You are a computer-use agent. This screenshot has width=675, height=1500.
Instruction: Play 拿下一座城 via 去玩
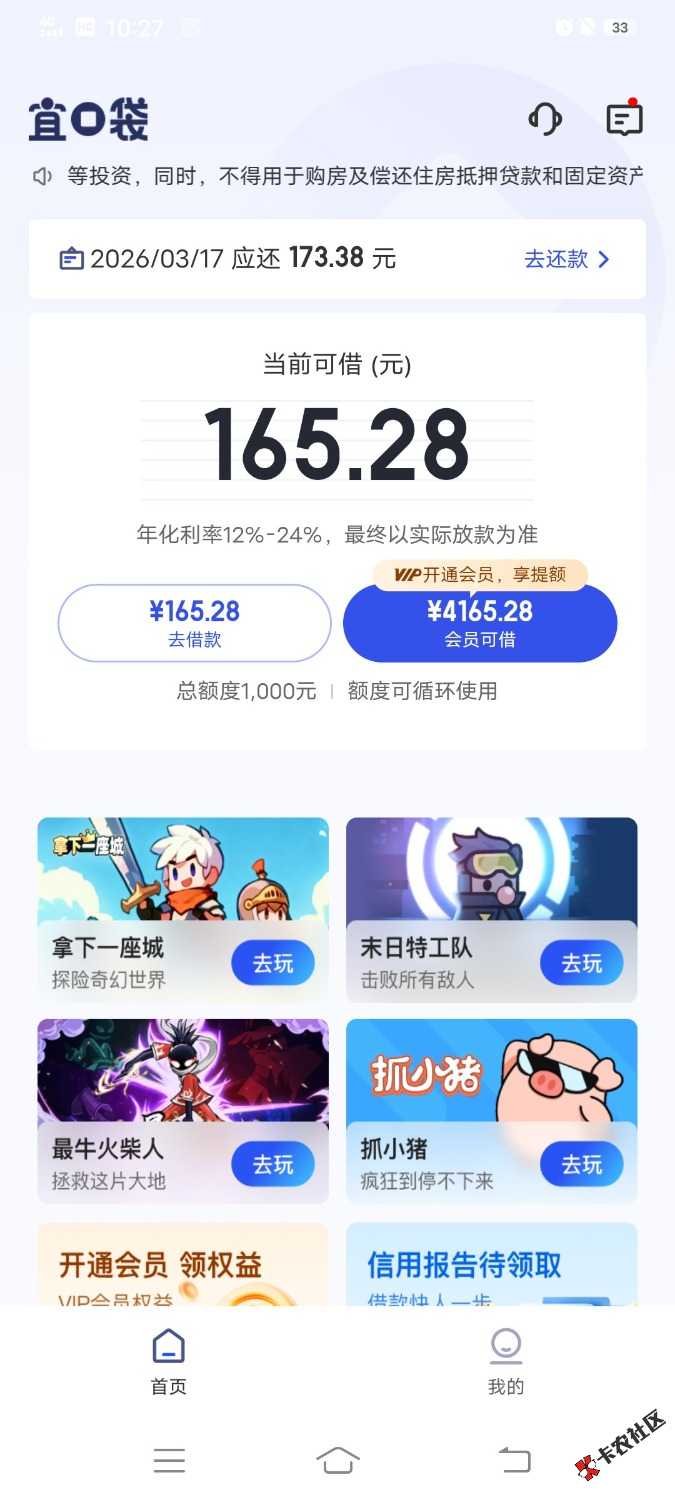pos(273,963)
